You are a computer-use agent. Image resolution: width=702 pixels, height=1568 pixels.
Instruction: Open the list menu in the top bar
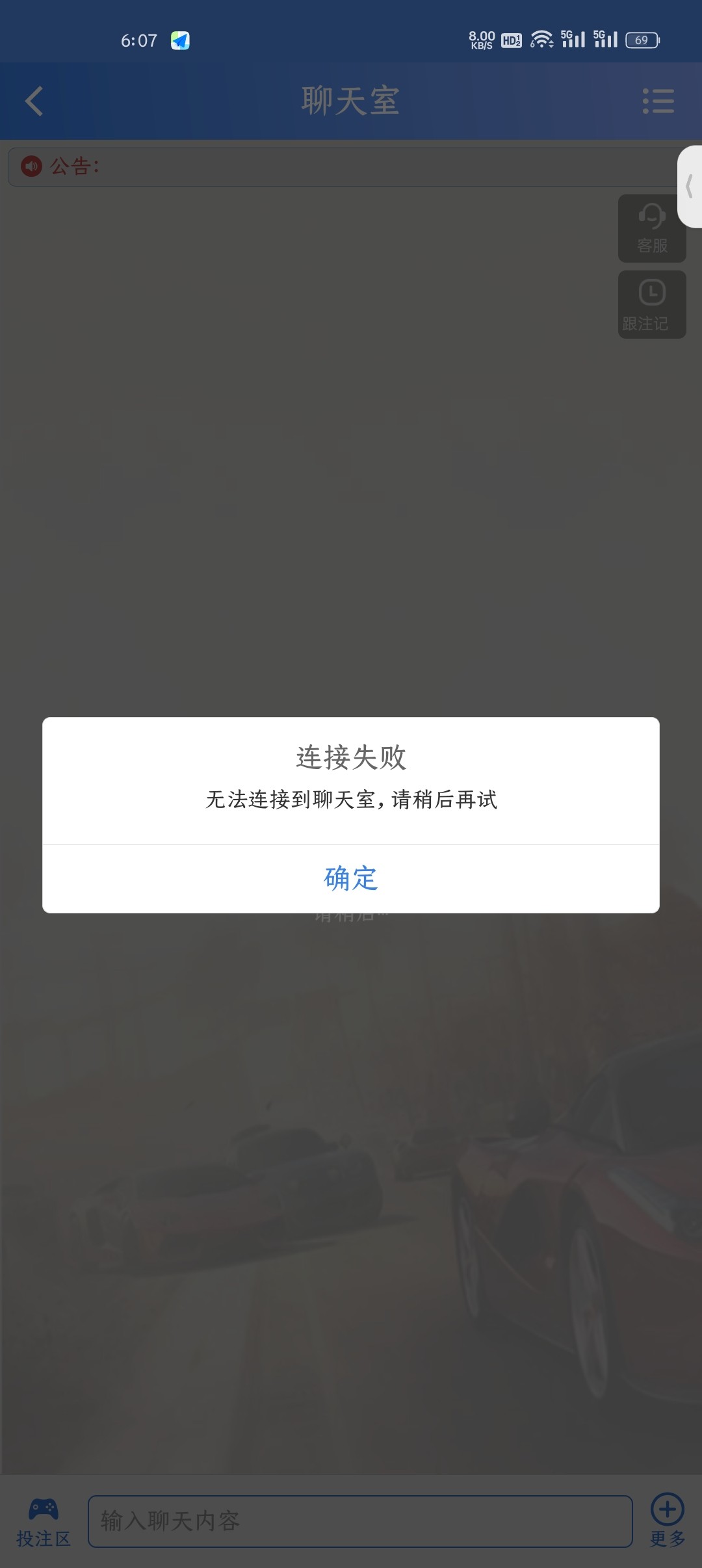(x=658, y=101)
